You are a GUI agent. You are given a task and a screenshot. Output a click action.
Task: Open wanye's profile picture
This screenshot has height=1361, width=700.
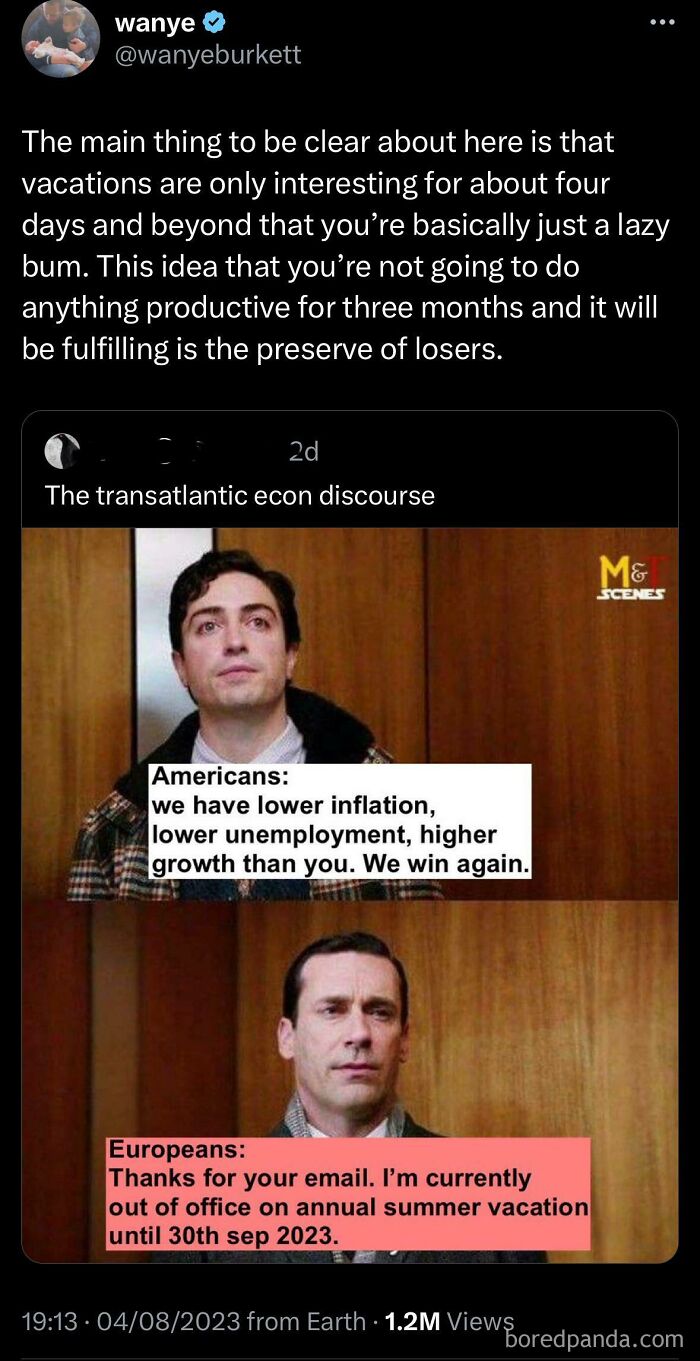click(61, 40)
